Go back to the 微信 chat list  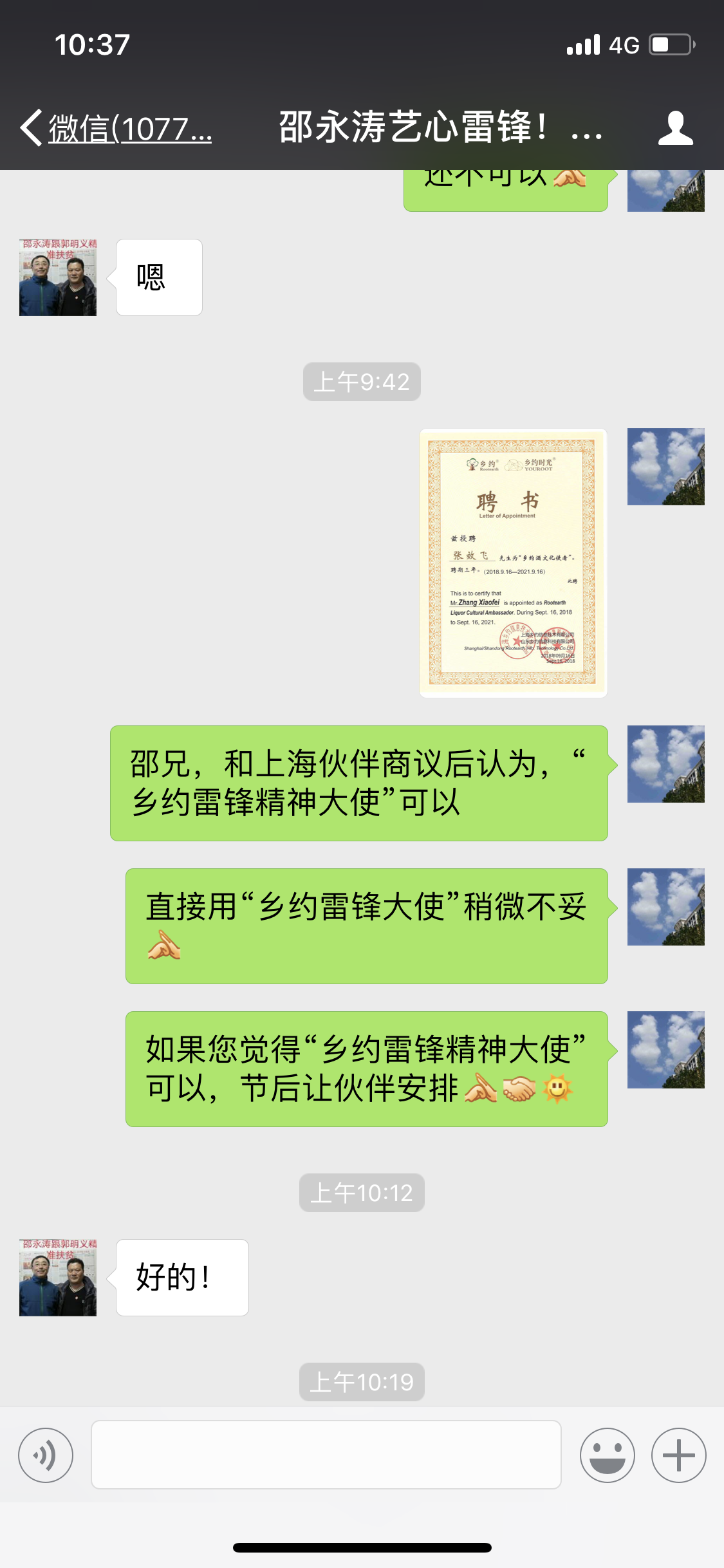(116, 128)
